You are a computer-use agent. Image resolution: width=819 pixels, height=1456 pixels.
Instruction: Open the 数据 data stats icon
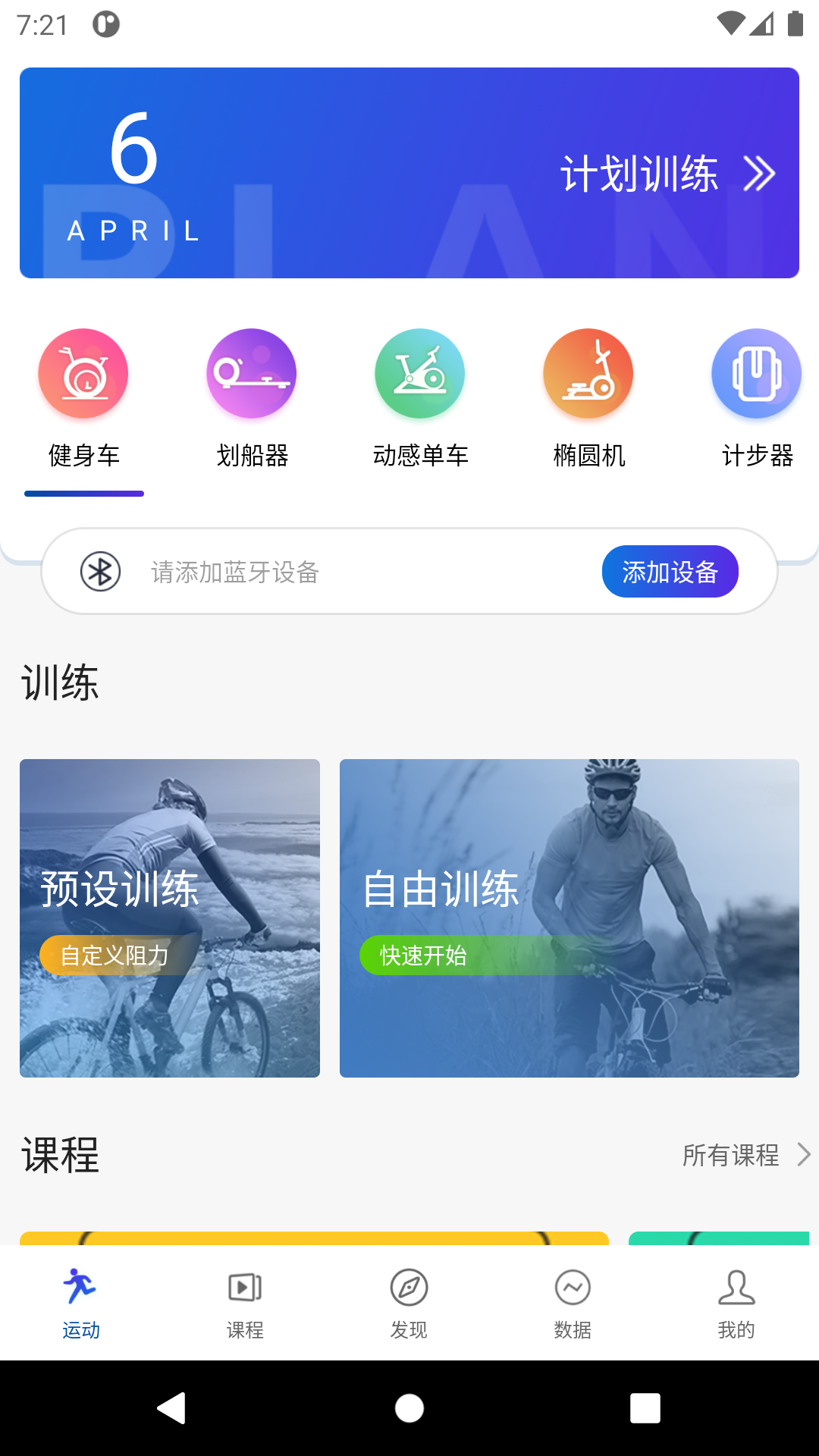(573, 1288)
